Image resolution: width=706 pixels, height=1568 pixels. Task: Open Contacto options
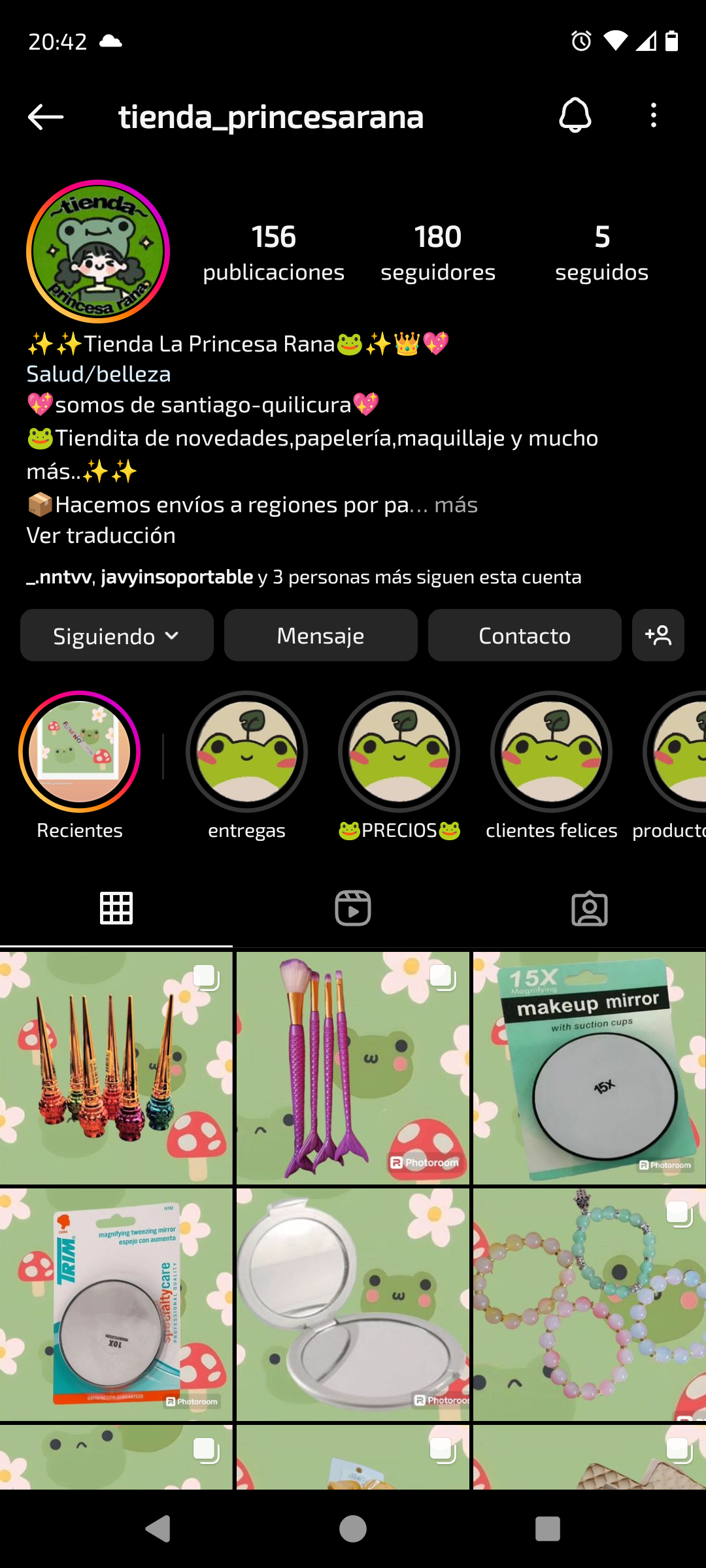pyautogui.click(x=524, y=636)
